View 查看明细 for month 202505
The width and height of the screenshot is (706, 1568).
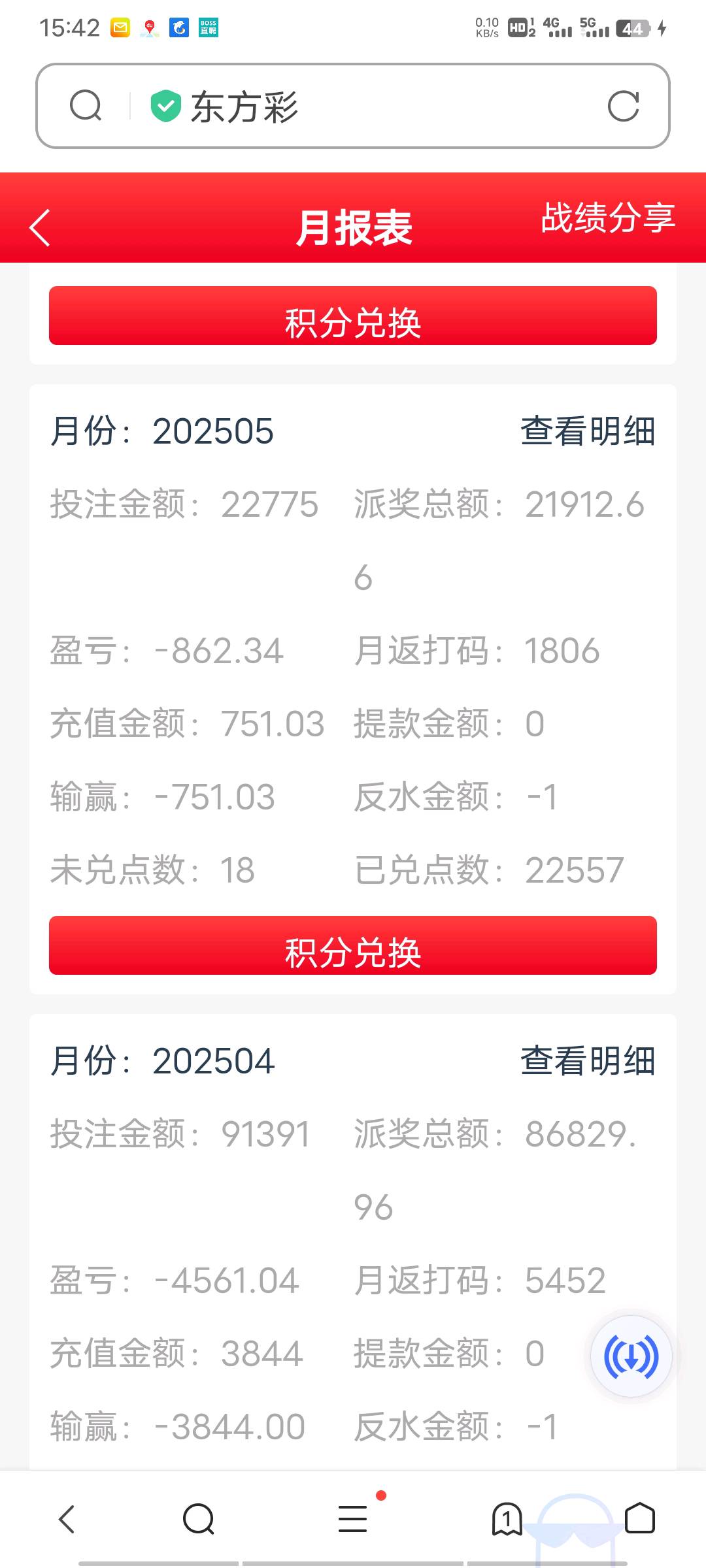click(x=588, y=432)
